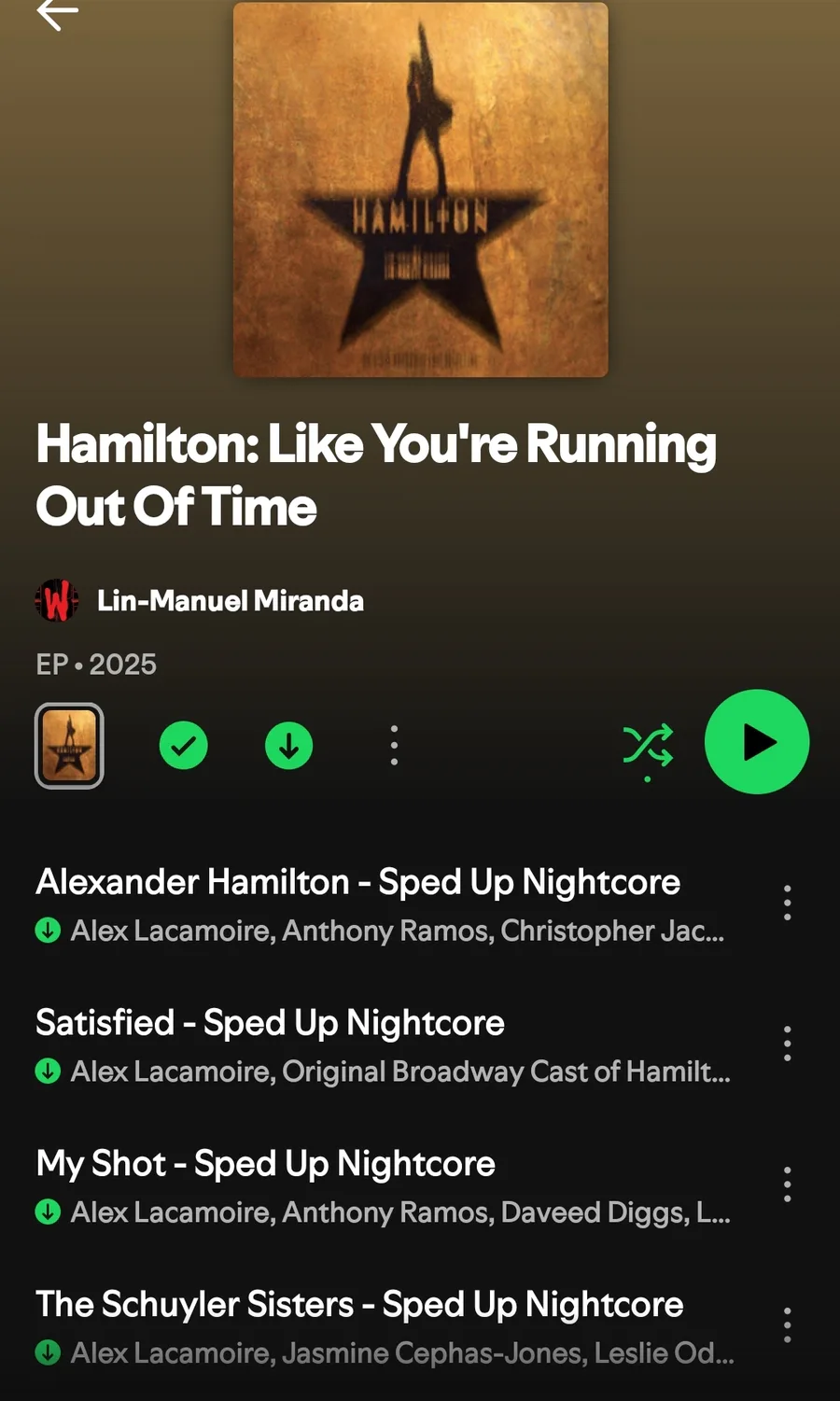This screenshot has height=1401, width=840.
Task: Open the small album cover preview
Action: (69, 746)
